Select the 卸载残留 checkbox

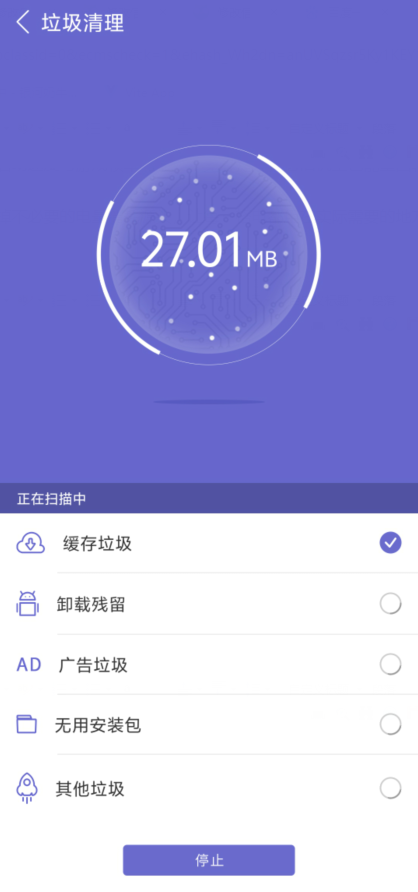(x=390, y=604)
